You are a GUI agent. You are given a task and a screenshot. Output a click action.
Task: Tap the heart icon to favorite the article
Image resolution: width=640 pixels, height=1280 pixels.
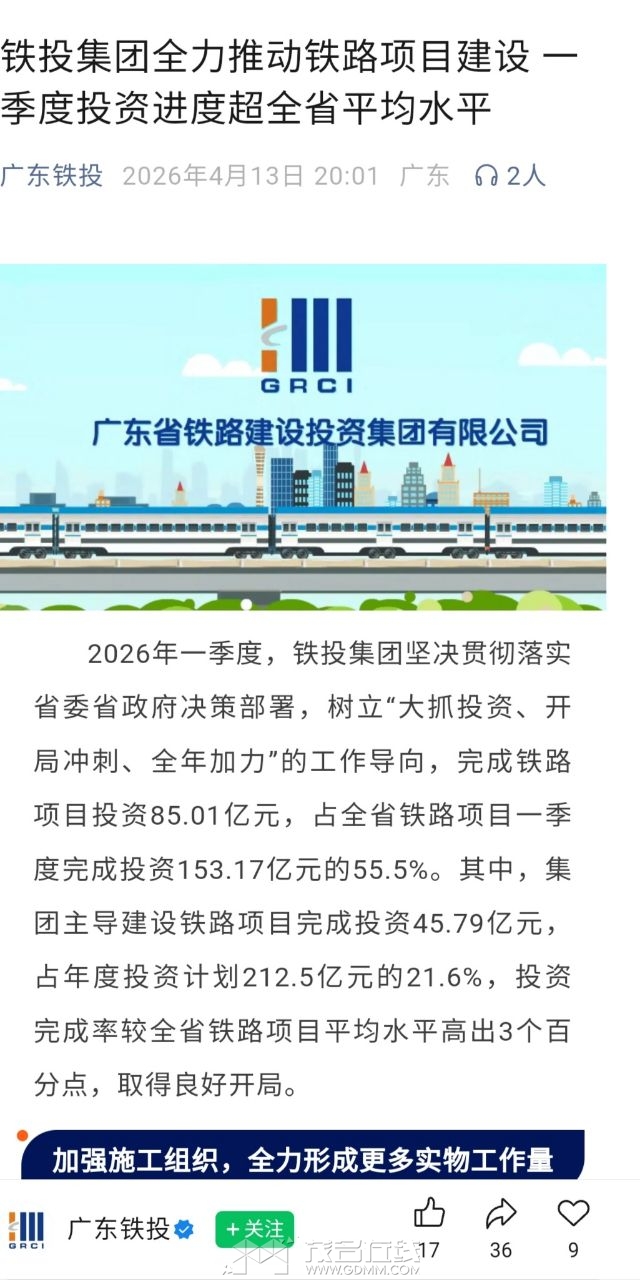click(573, 1214)
